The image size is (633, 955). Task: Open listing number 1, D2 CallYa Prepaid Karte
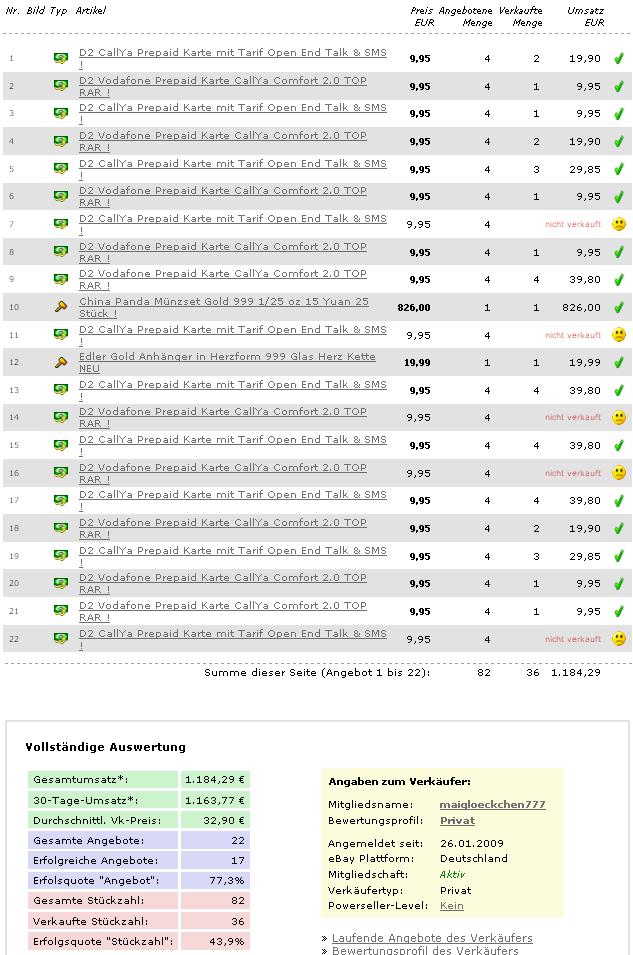(232, 52)
